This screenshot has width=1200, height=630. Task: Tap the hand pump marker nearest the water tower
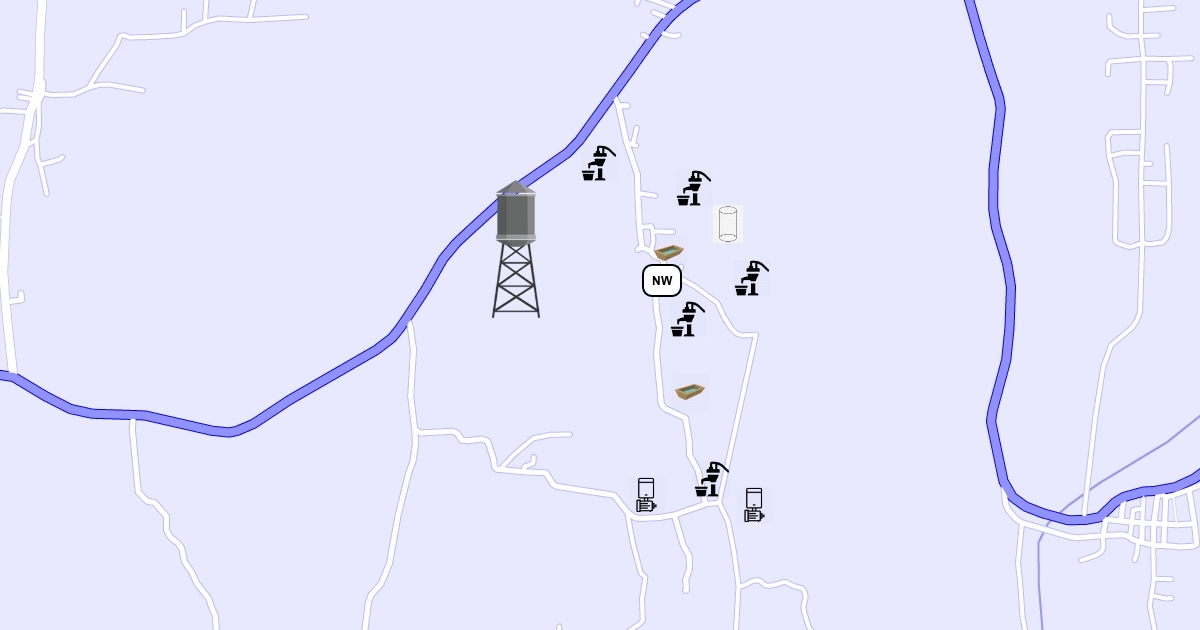point(598,164)
